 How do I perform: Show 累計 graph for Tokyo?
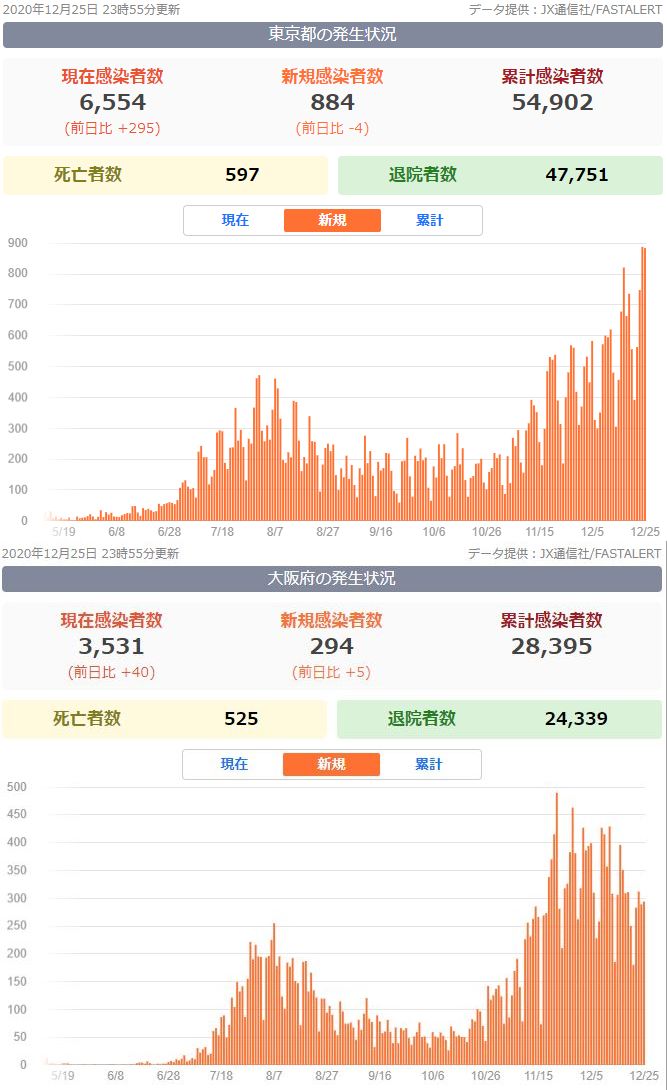(x=429, y=220)
